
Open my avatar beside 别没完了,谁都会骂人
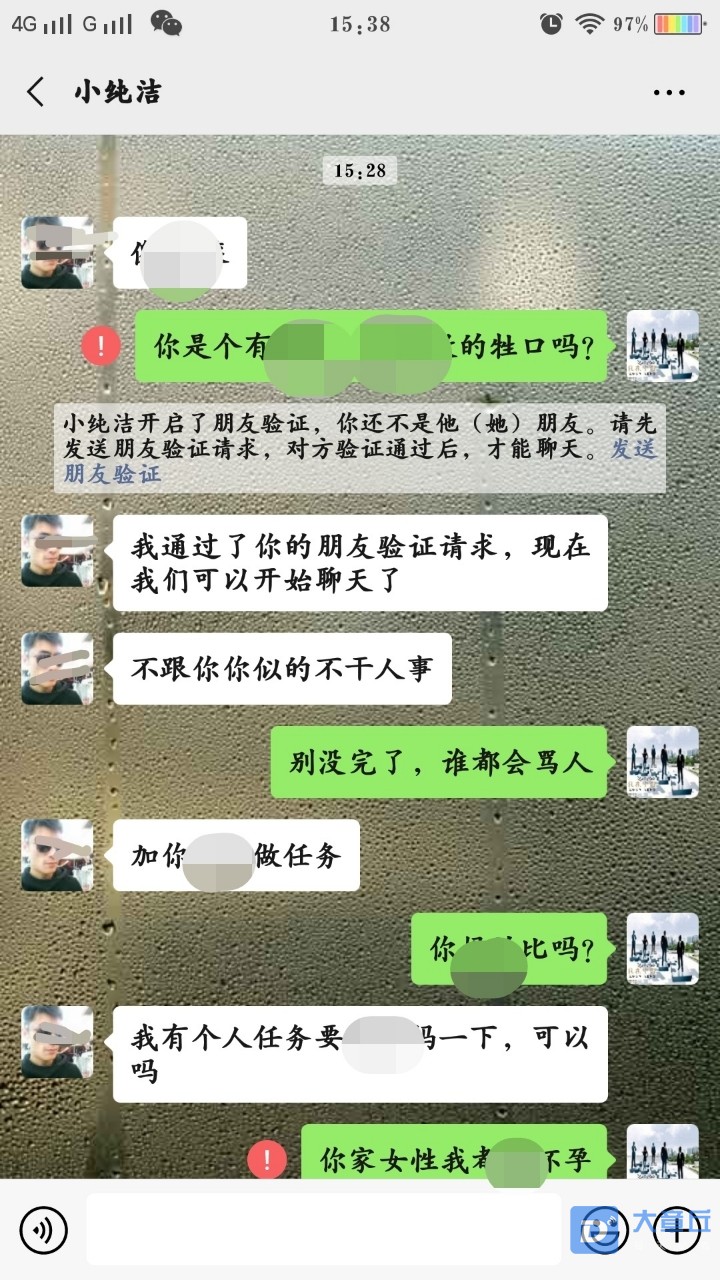[x=662, y=762]
